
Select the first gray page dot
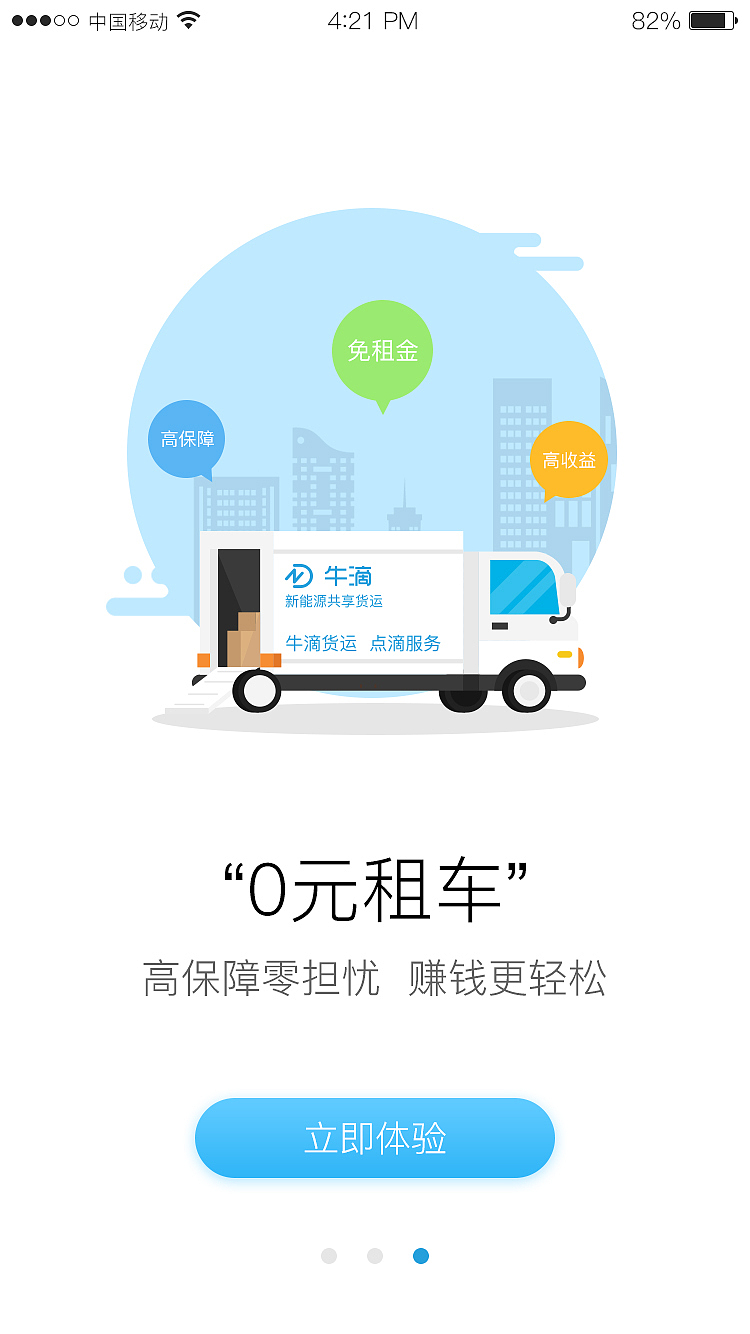[330, 1256]
